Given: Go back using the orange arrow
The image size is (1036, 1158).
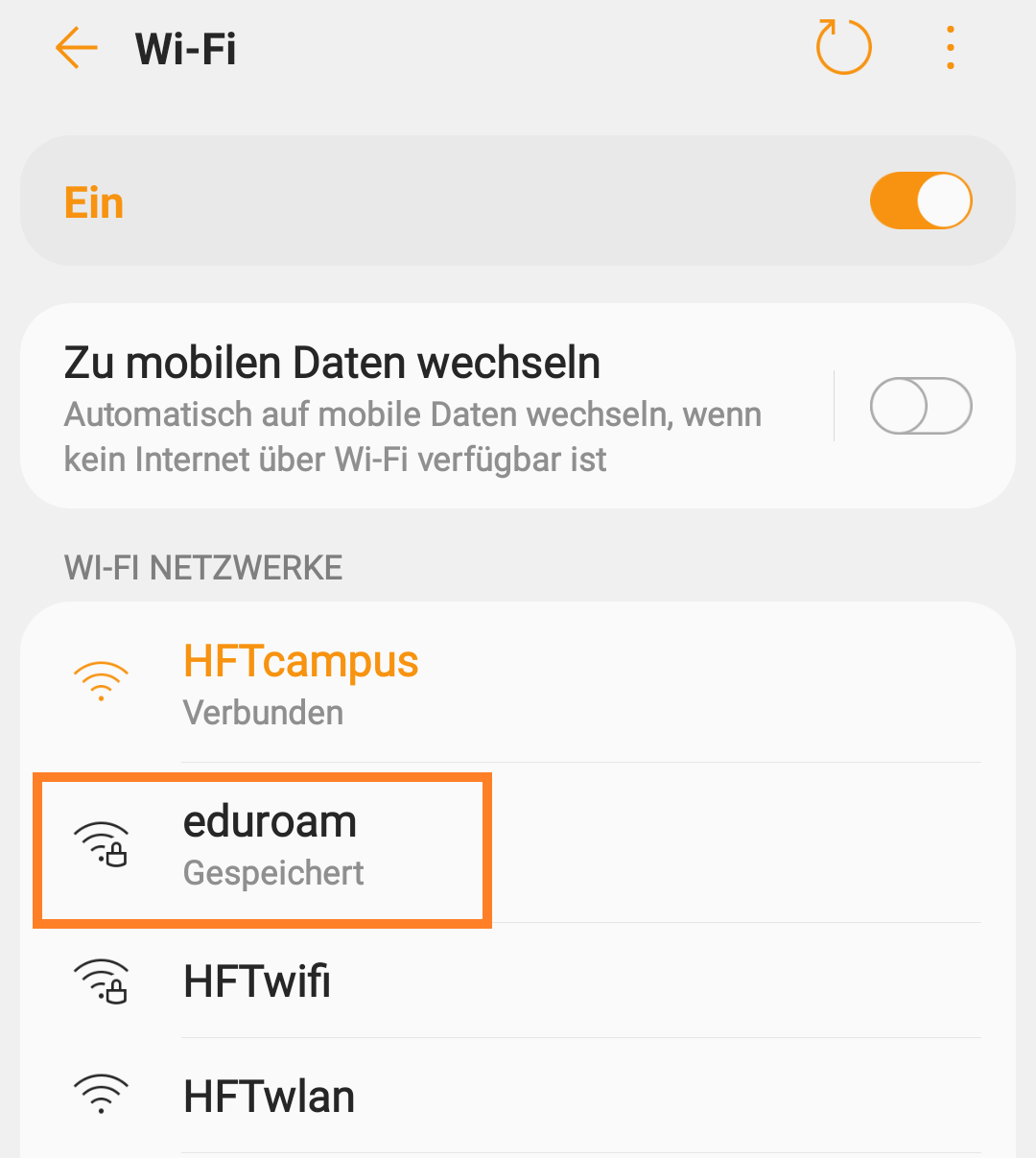Looking at the screenshot, I should point(77,48).
